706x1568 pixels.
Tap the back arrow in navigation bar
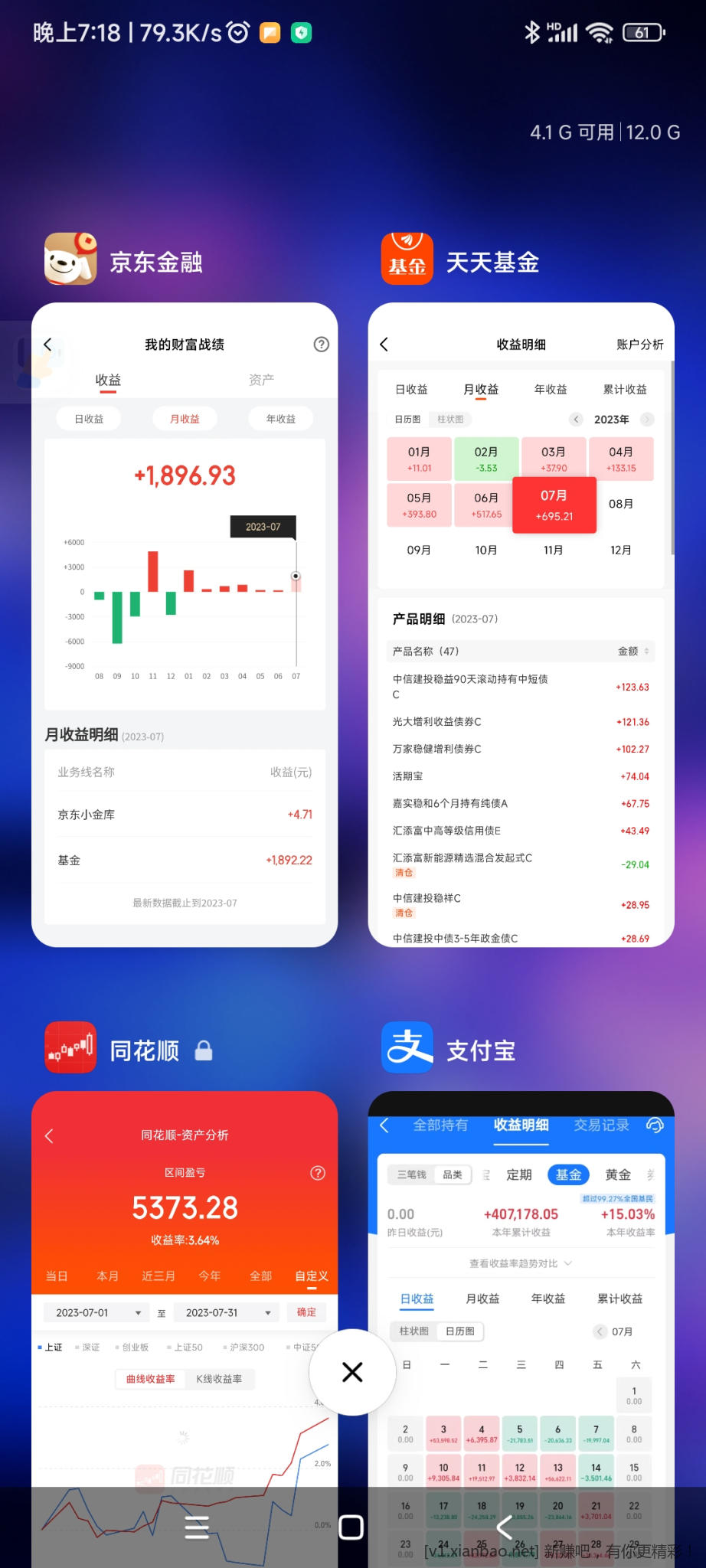pos(505,1527)
